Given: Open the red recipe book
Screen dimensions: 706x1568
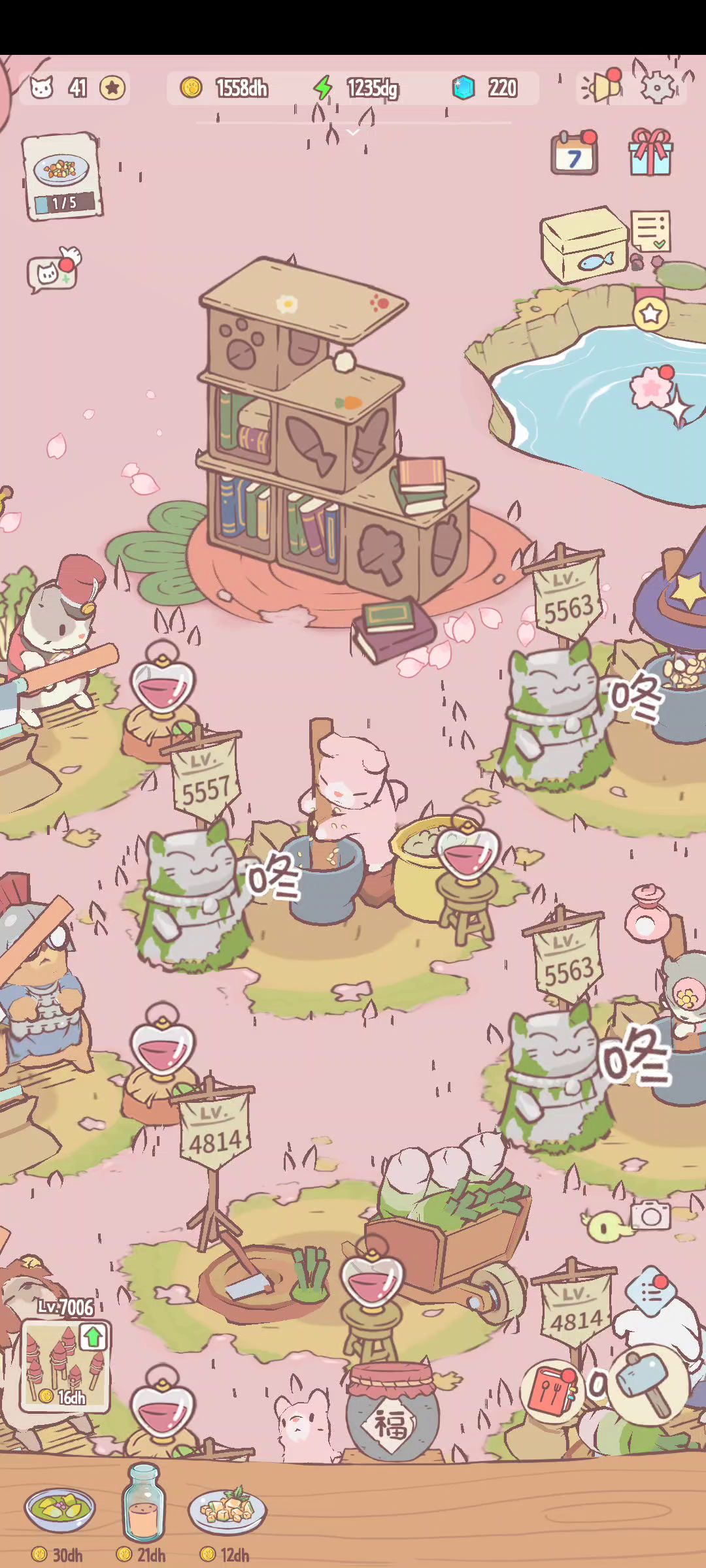Looking at the screenshot, I should tap(552, 1392).
